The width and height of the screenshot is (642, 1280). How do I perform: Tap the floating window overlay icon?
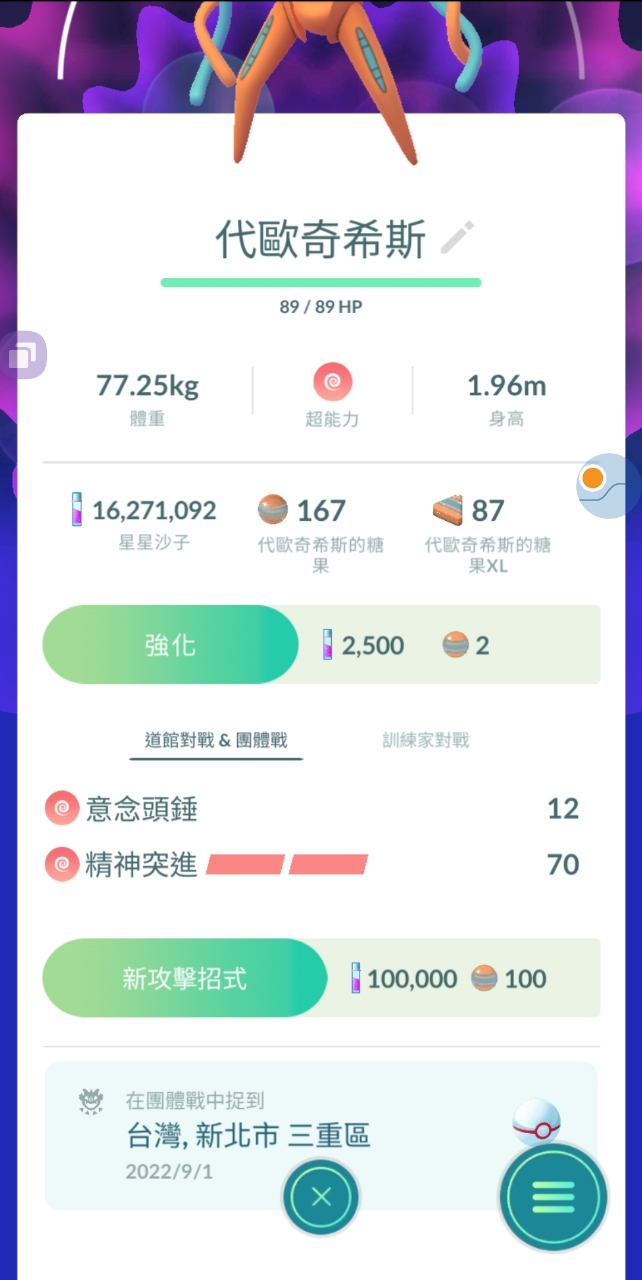(x=24, y=355)
